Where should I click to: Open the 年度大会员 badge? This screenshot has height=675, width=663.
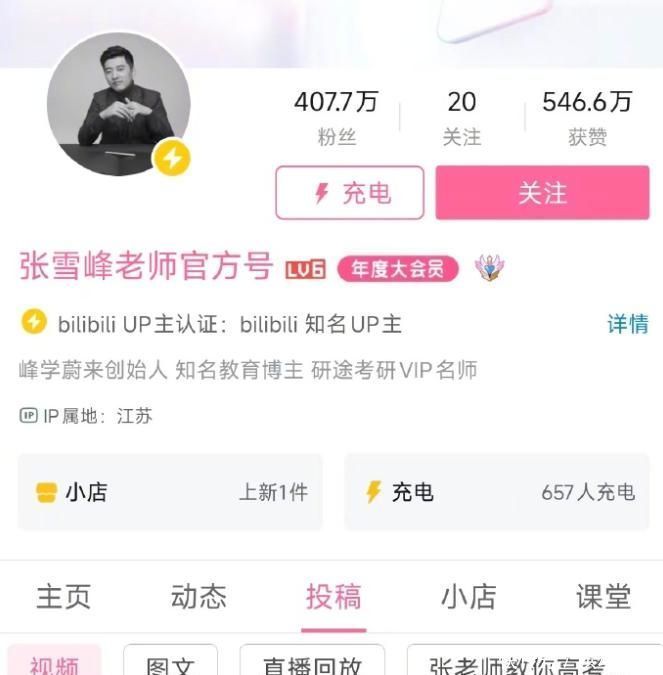398,268
